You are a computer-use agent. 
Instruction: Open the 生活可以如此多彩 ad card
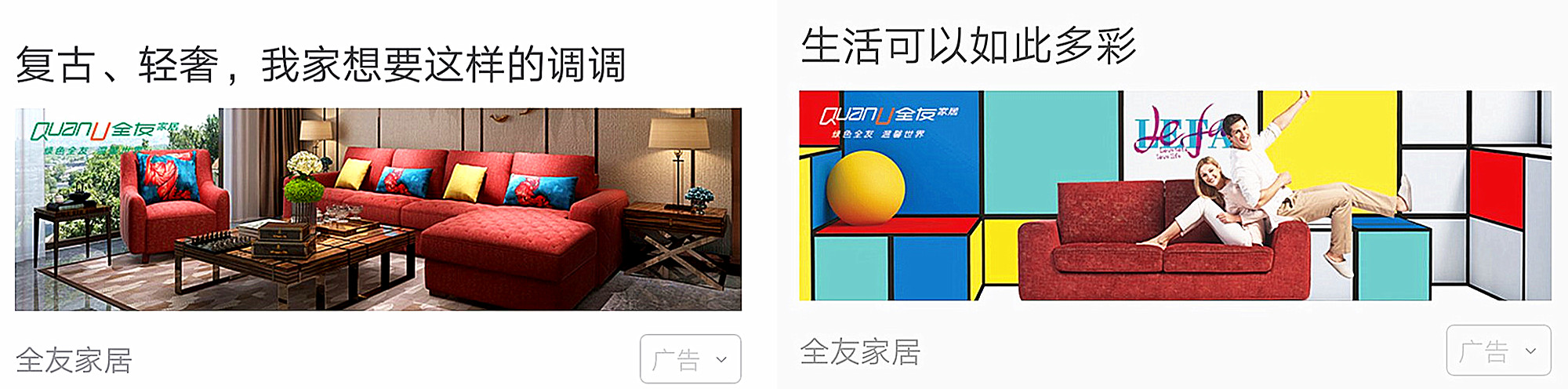point(1174,196)
